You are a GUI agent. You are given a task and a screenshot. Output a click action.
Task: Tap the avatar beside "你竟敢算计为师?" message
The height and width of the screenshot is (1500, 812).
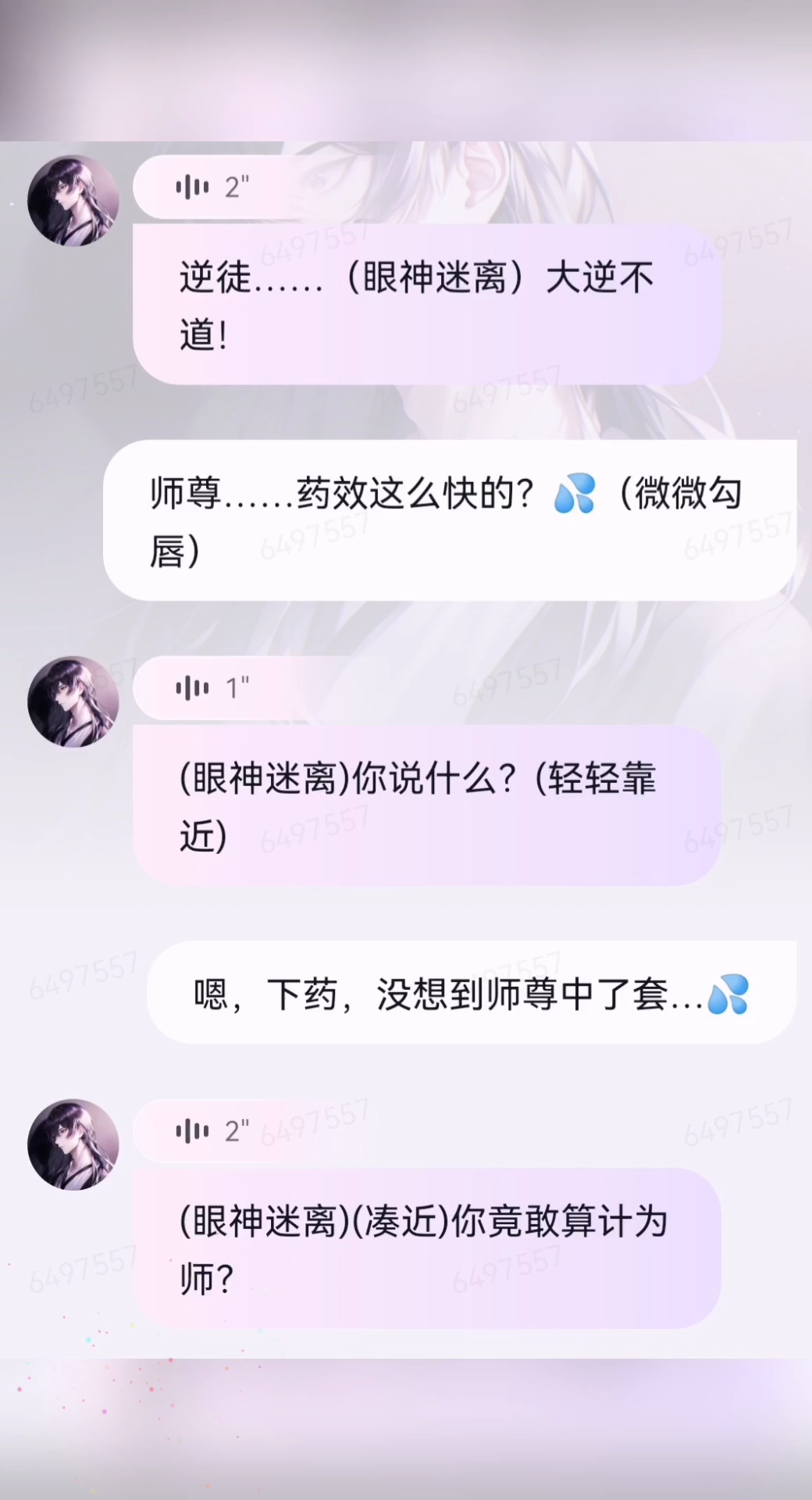(73, 1145)
